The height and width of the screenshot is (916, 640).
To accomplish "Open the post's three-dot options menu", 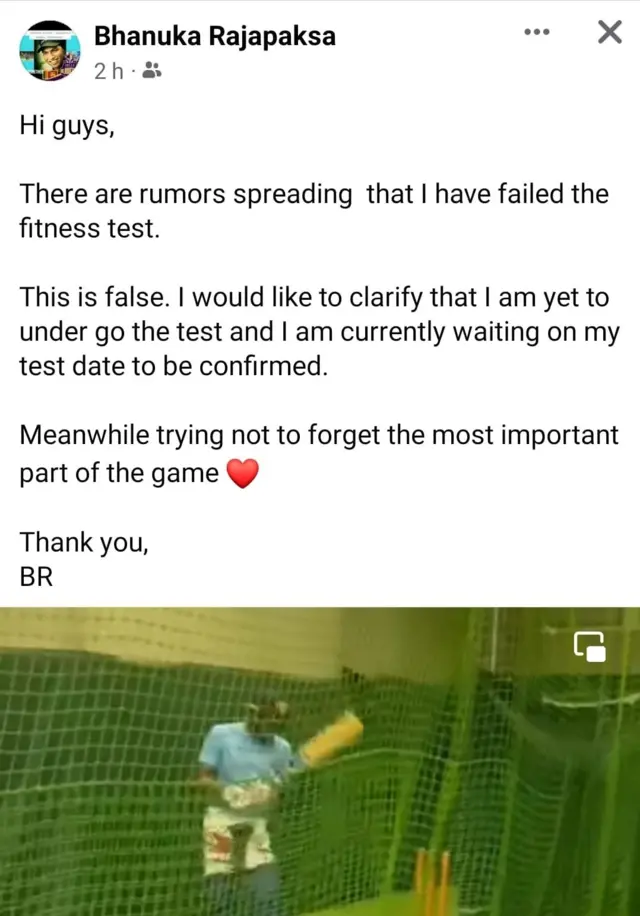I will (x=537, y=32).
